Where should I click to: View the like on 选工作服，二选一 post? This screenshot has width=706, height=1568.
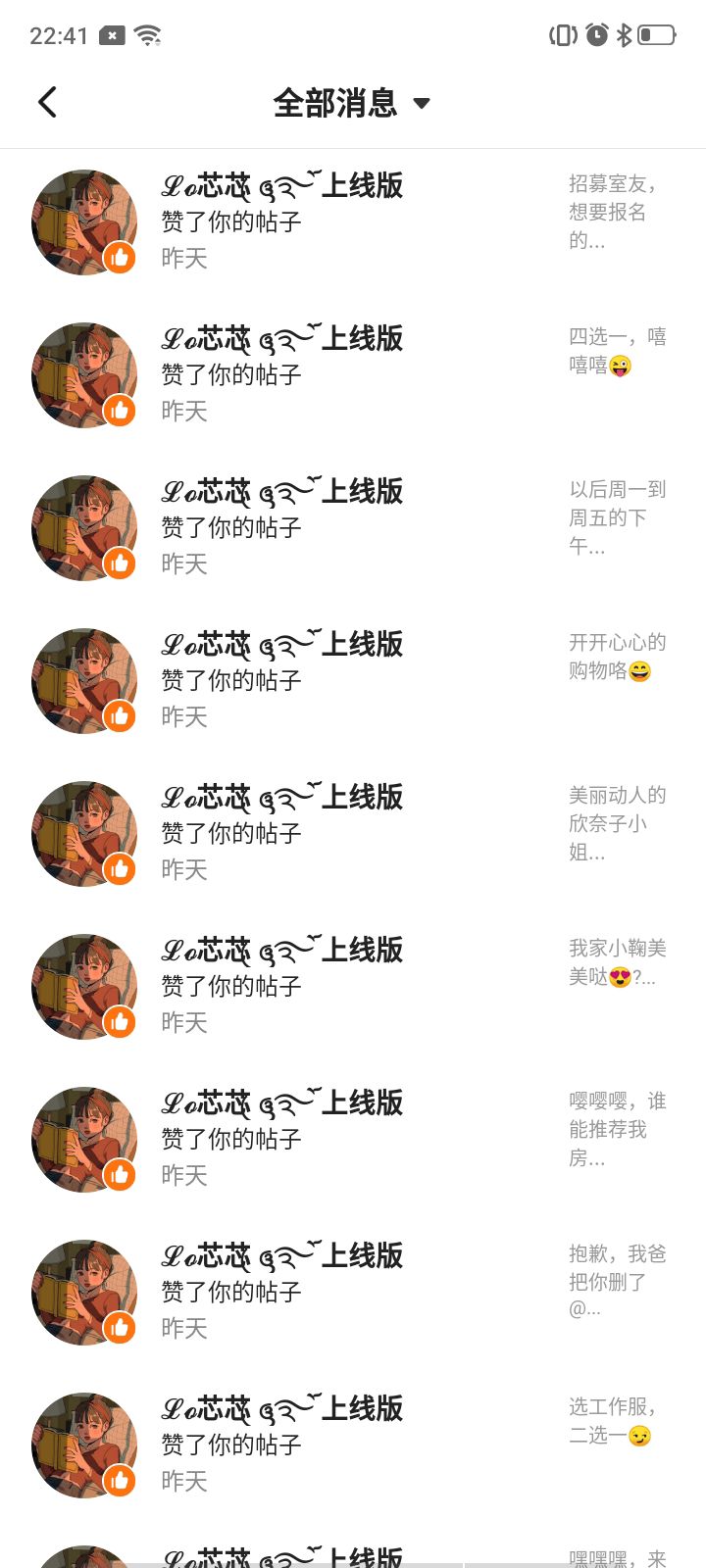click(353, 1445)
